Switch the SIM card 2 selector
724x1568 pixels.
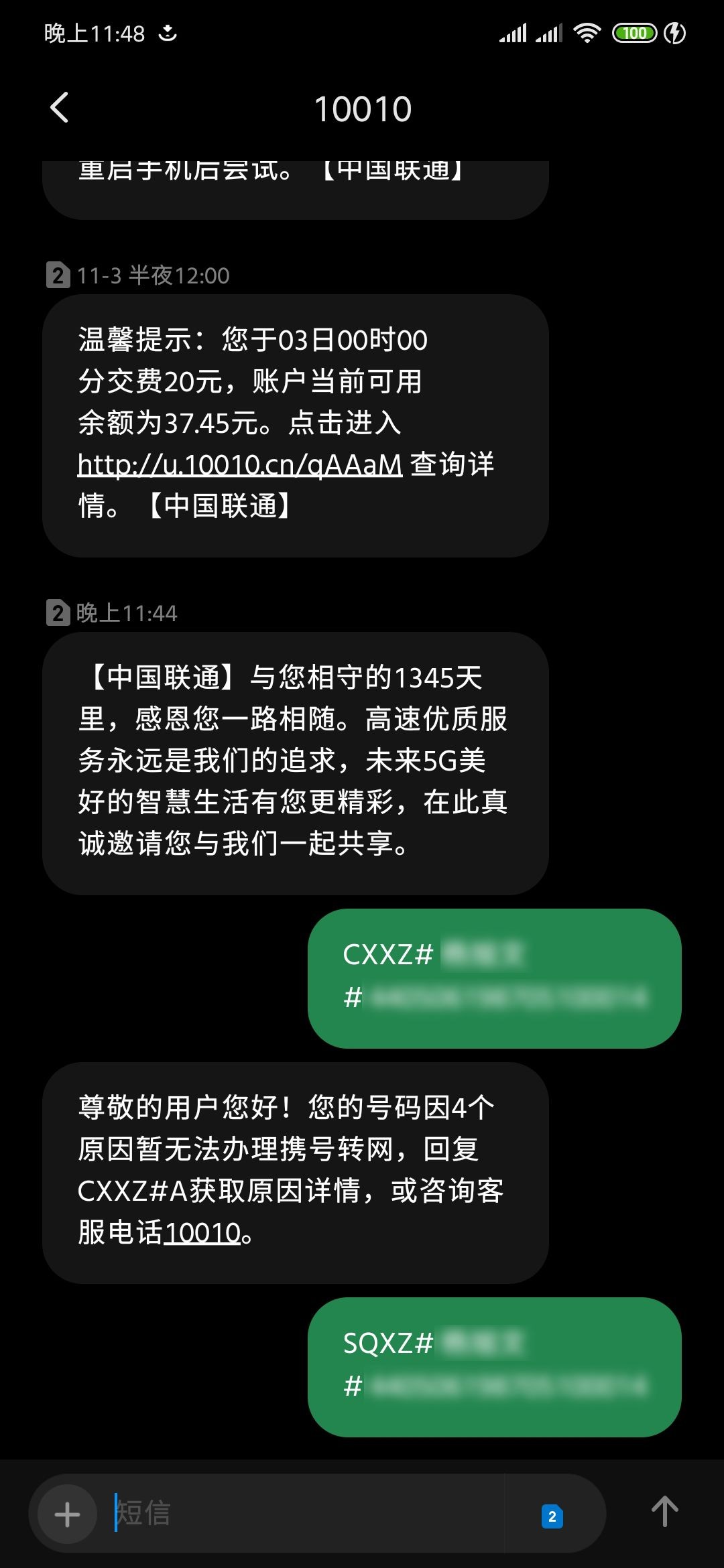[552, 1516]
